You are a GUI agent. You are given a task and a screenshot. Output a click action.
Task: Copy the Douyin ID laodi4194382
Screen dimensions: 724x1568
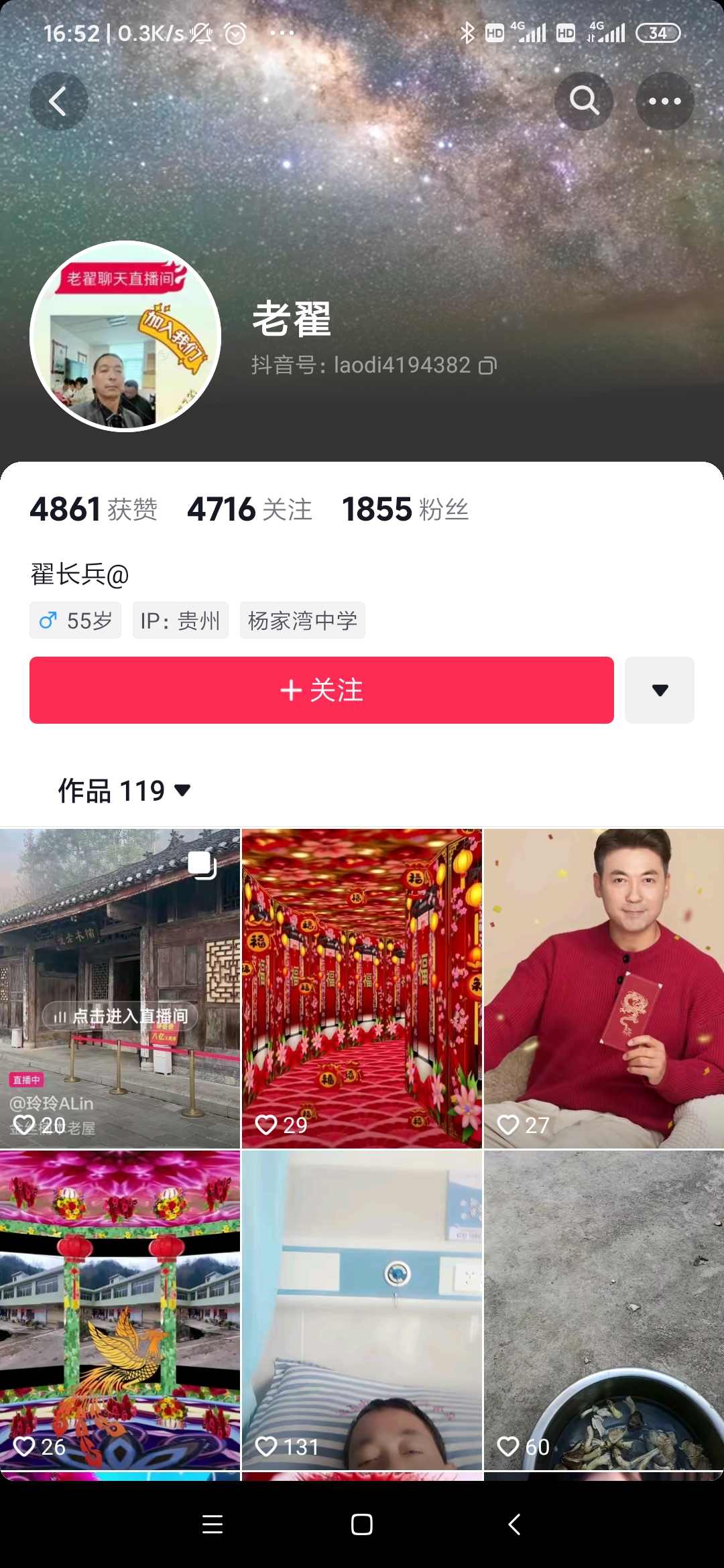487,366
